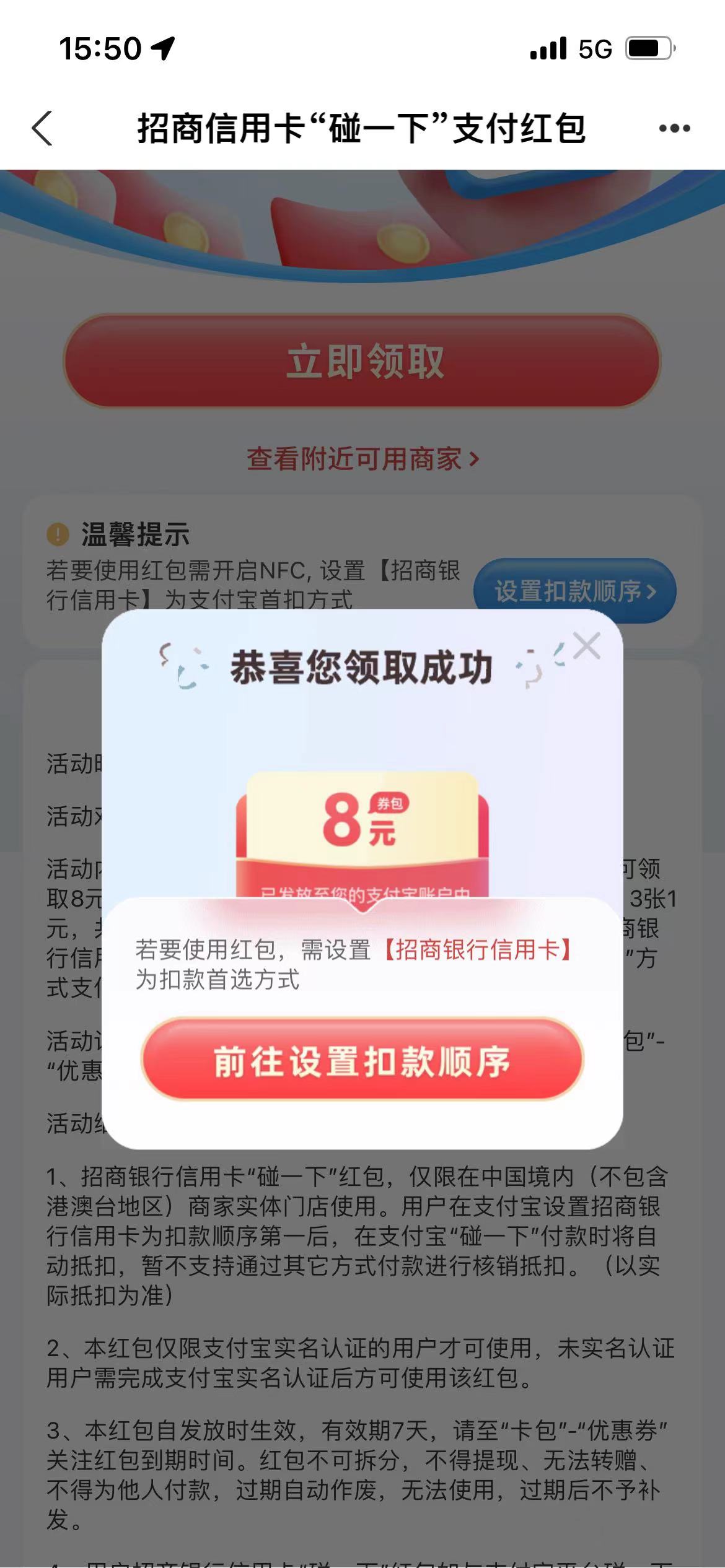Image resolution: width=725 pixels, height=1568 pixels.
Task: Open the three-dot overflow menu
Action: (x=674, y=129)
